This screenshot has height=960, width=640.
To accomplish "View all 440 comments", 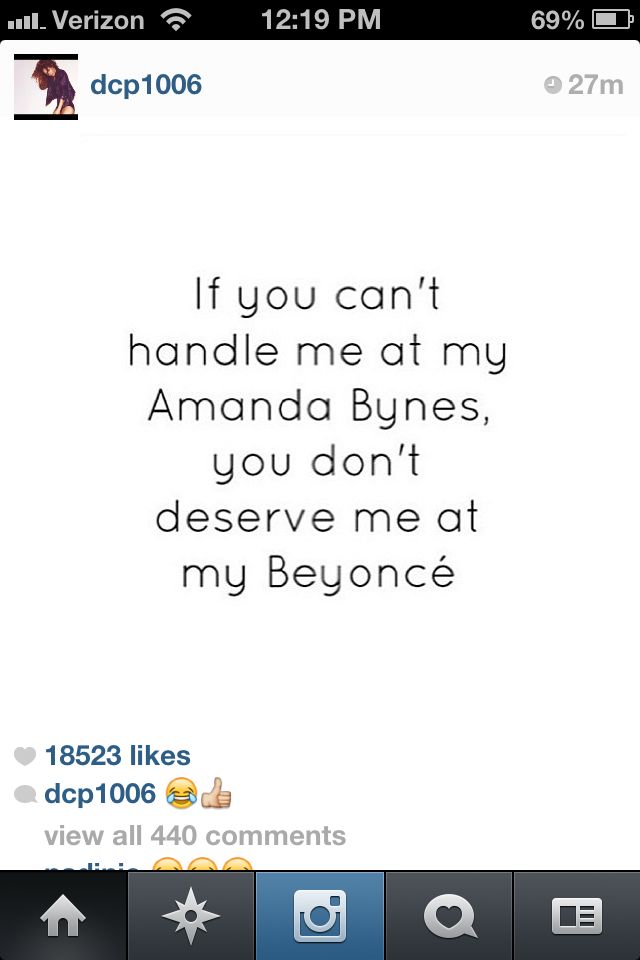I will pyautogui.click(x=195, y=835).
